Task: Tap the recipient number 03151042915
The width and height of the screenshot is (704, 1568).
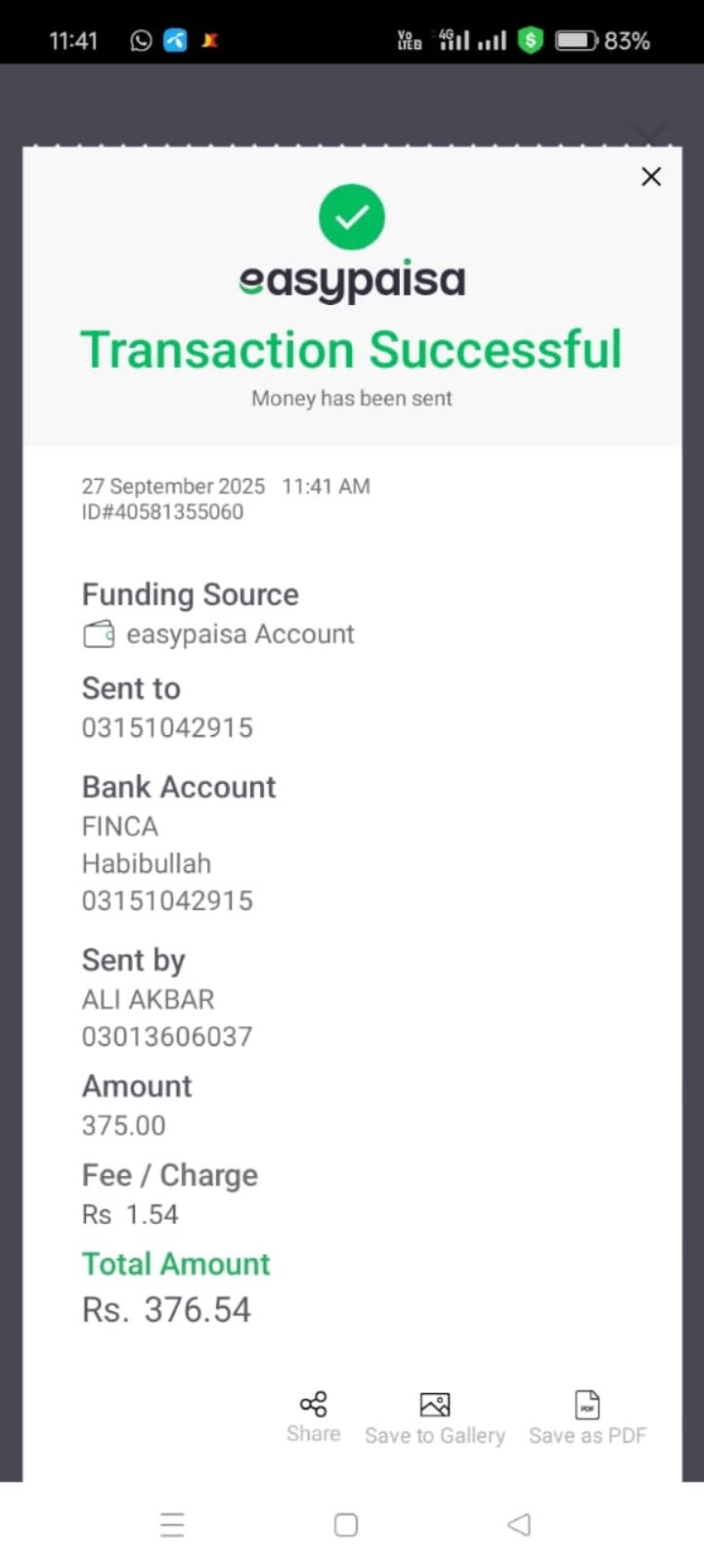Action: [x=166, y=726]
